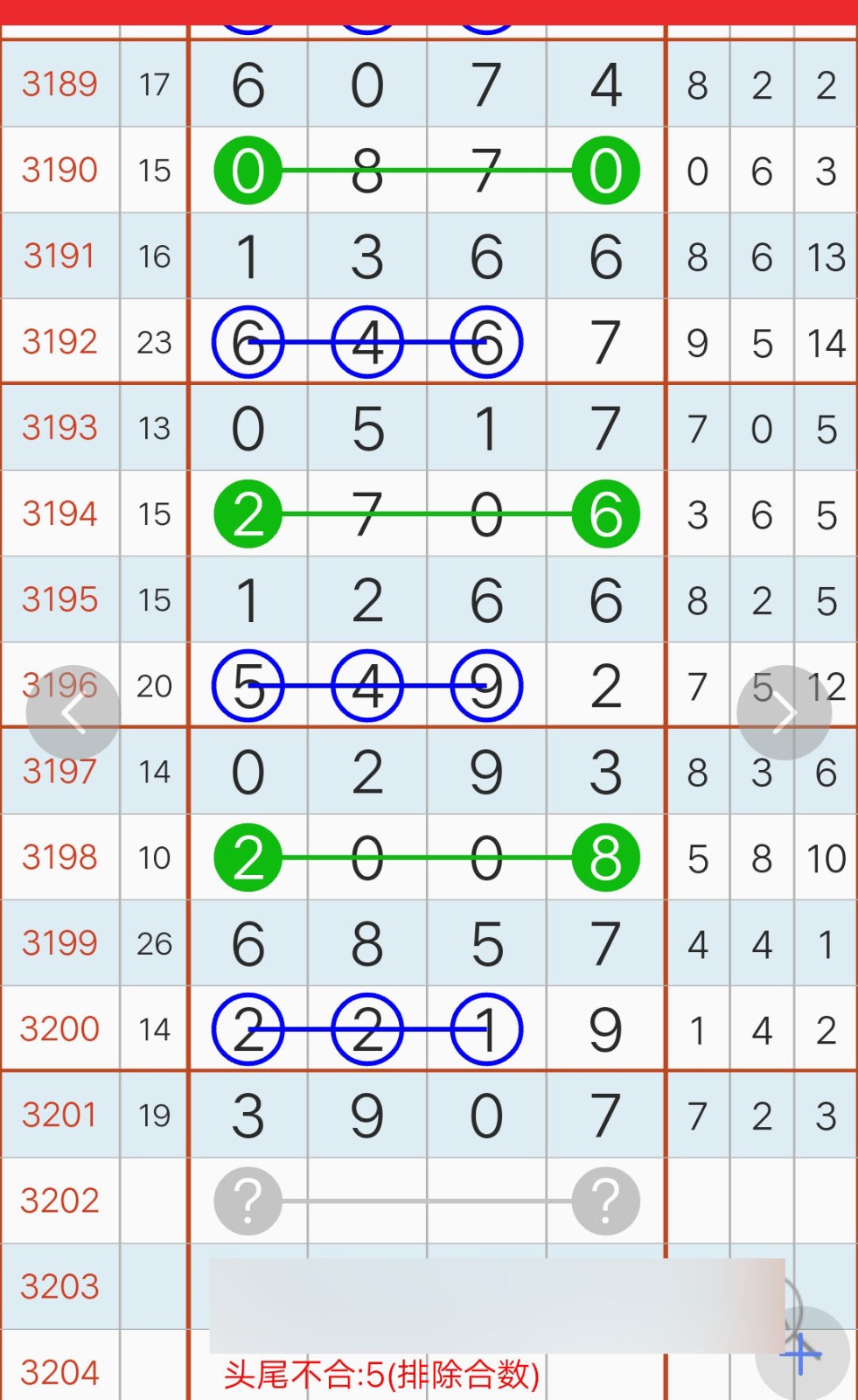Go to the next page with right arrow
This screenshot has width=858, height=1400.
pyautogui.click(x=784, y=712)
